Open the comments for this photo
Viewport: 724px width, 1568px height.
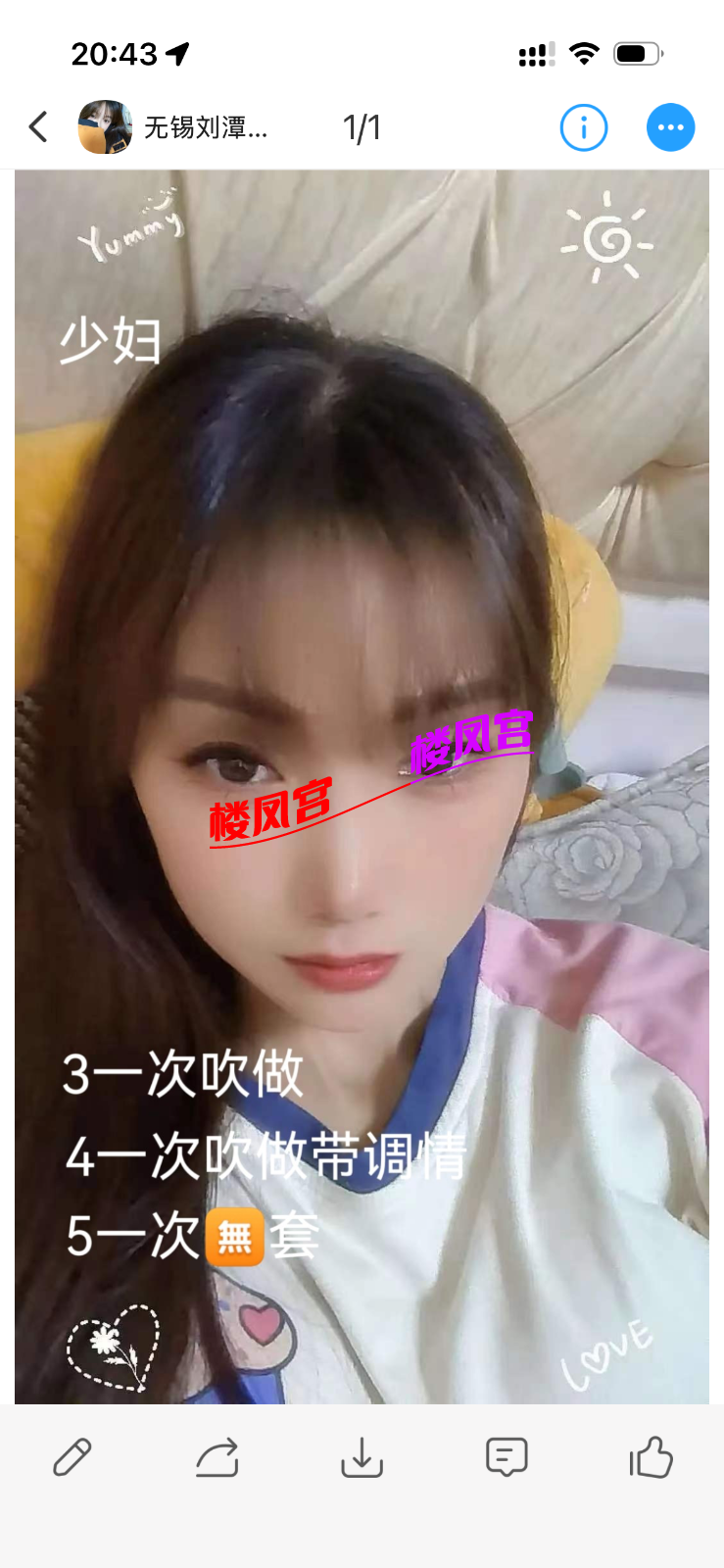click(x=507, y=1457)
